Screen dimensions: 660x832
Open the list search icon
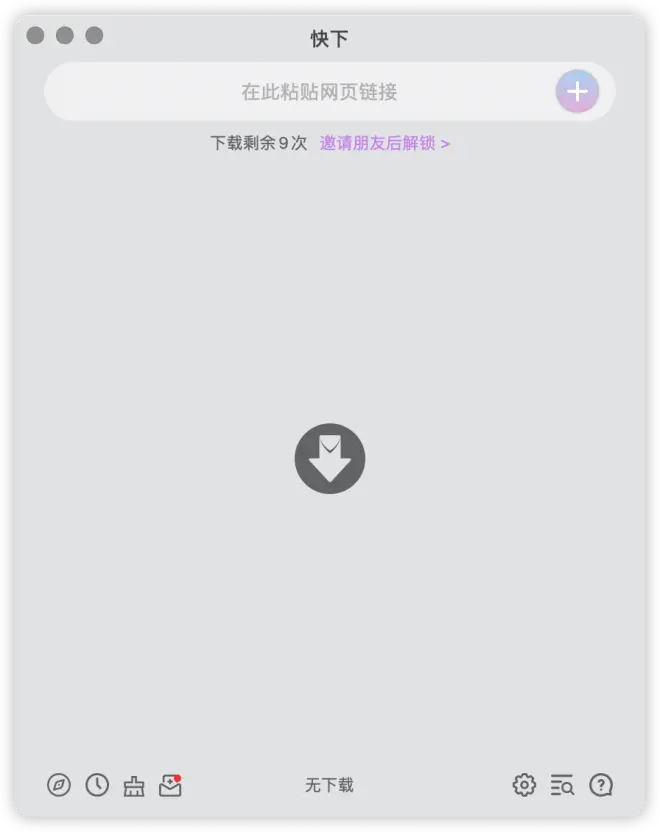(562, 785)
